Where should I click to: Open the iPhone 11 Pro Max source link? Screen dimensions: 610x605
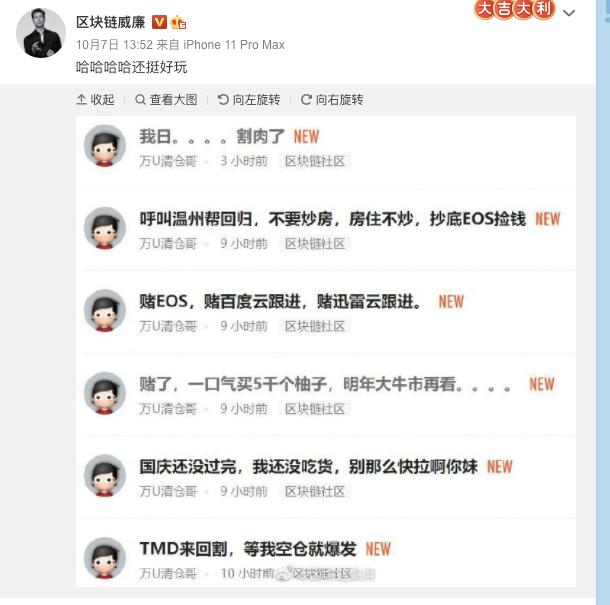[234, 45]
